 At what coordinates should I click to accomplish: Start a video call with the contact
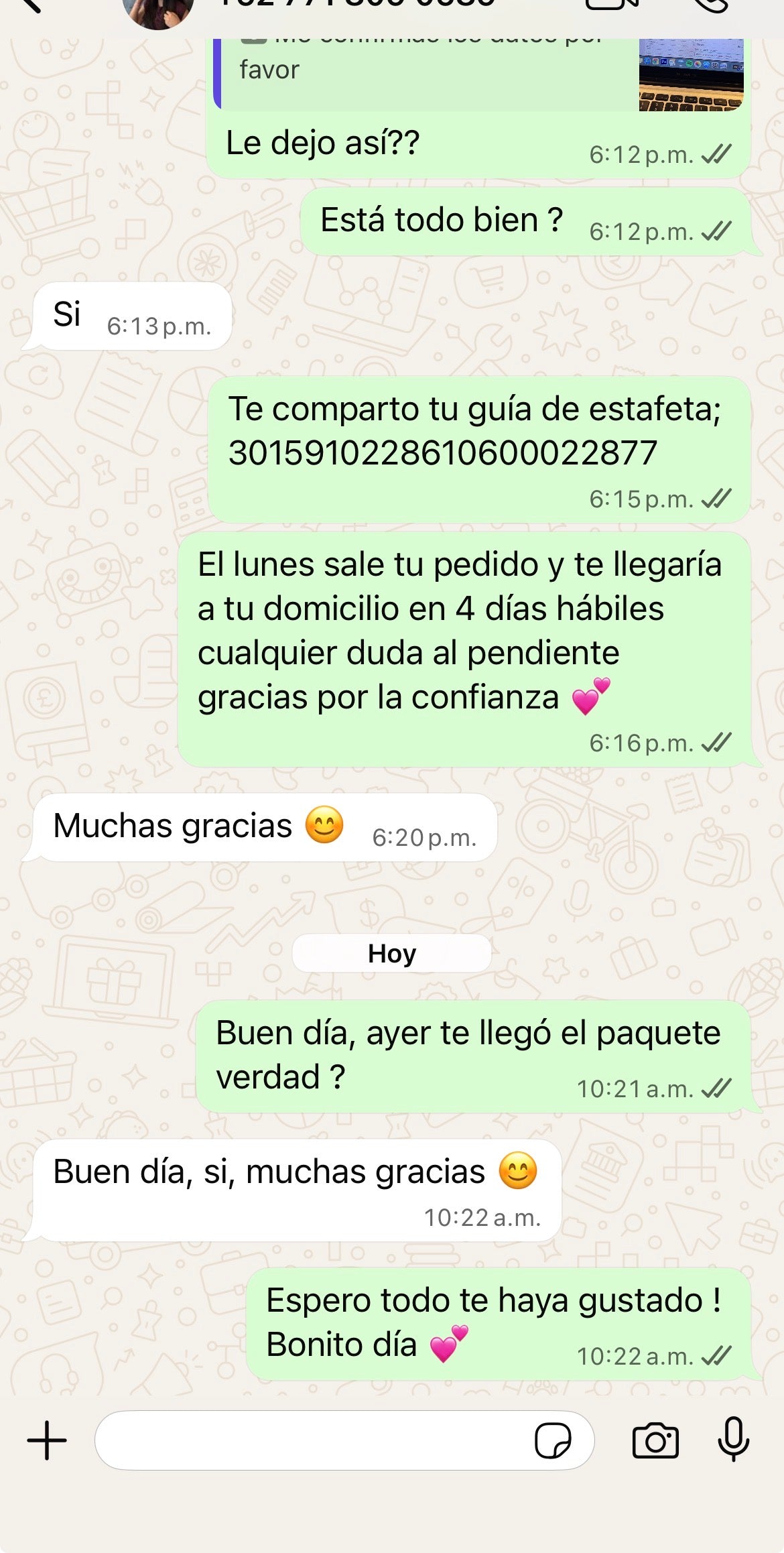[611, 5]
